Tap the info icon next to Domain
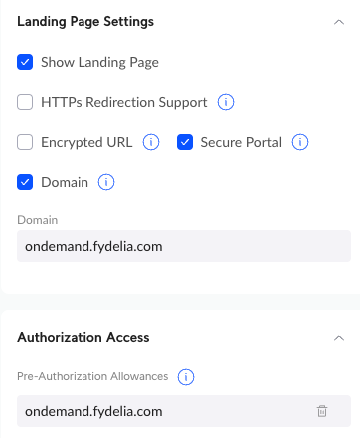 106,182
